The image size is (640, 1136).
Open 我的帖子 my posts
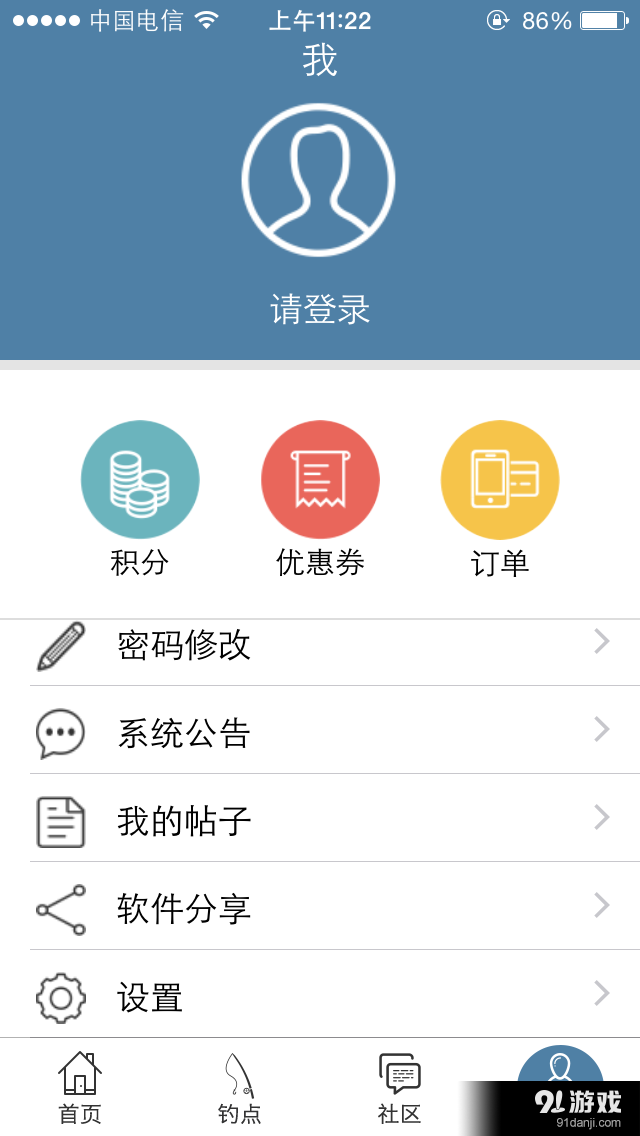coord(320,820)
